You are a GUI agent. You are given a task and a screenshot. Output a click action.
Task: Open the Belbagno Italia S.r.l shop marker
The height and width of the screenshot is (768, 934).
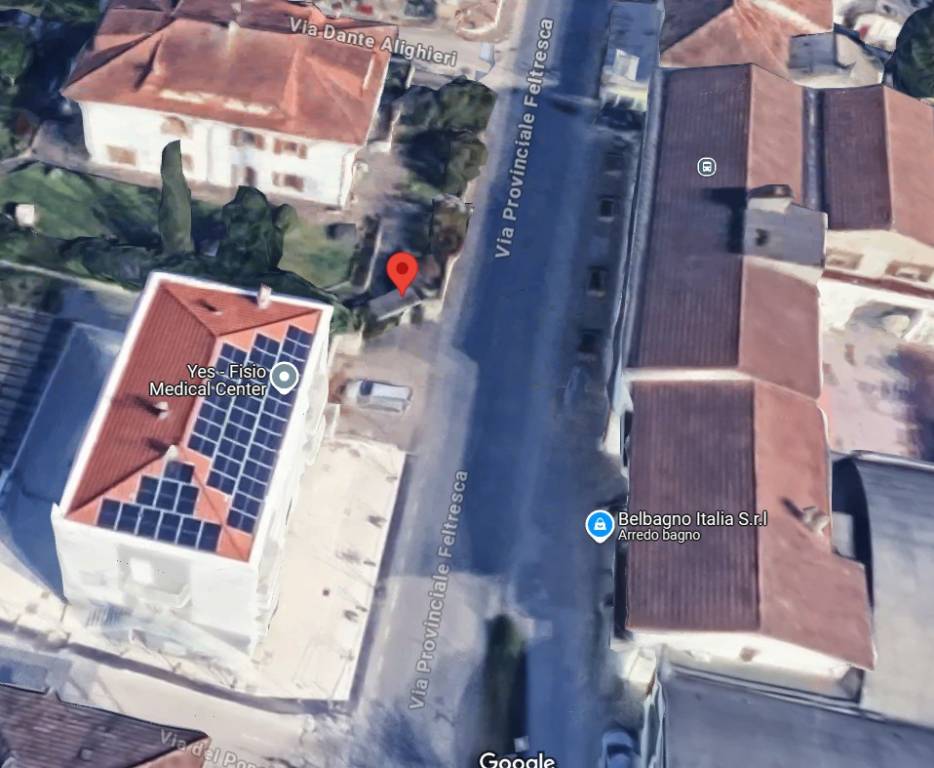pyautogui.click(x=599, y=525)
